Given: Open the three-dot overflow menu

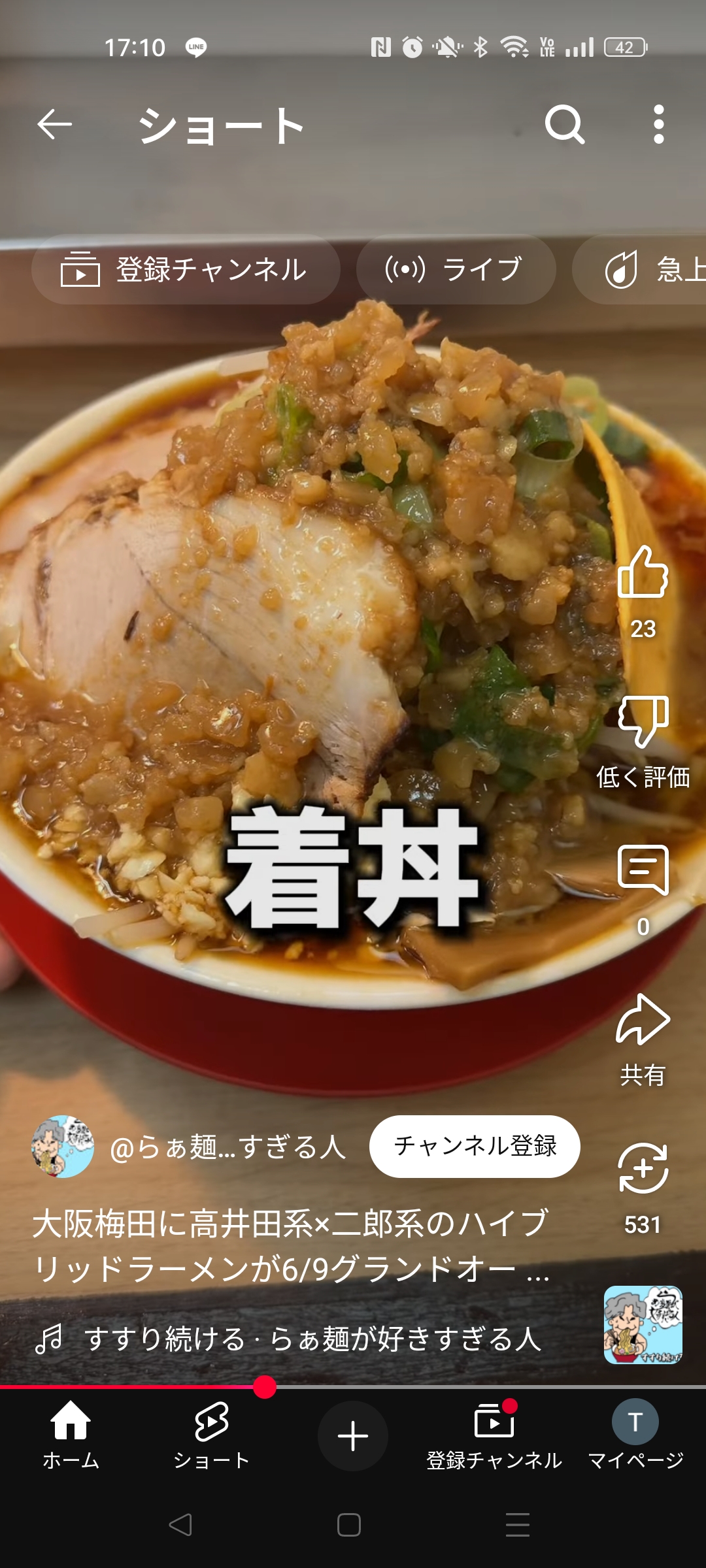Looking at the screenshot, I should (658, 124).
